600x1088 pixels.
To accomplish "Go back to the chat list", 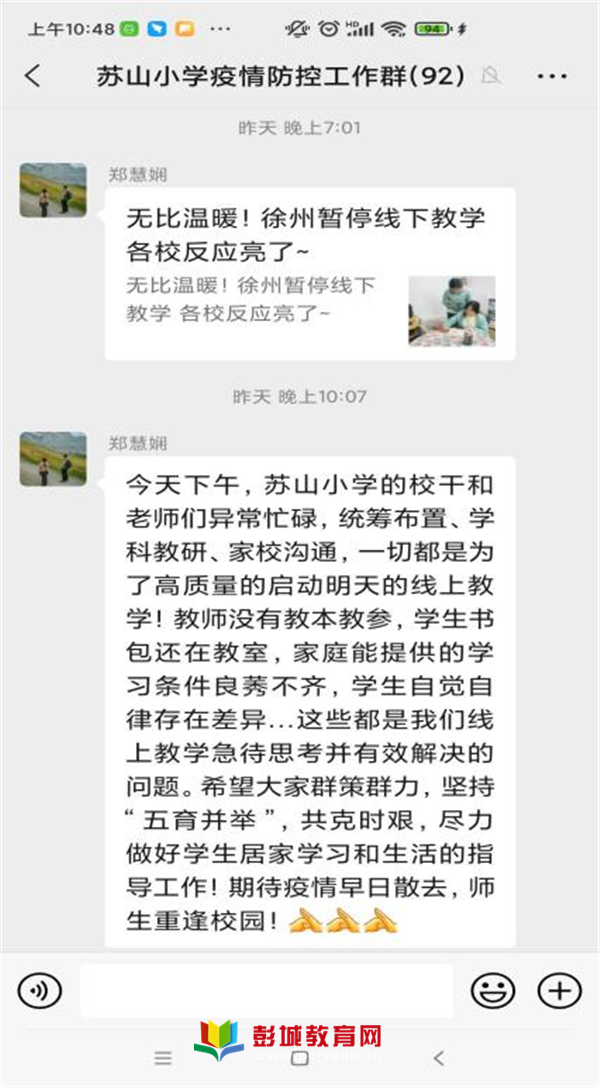I will (x=33, y=76).
